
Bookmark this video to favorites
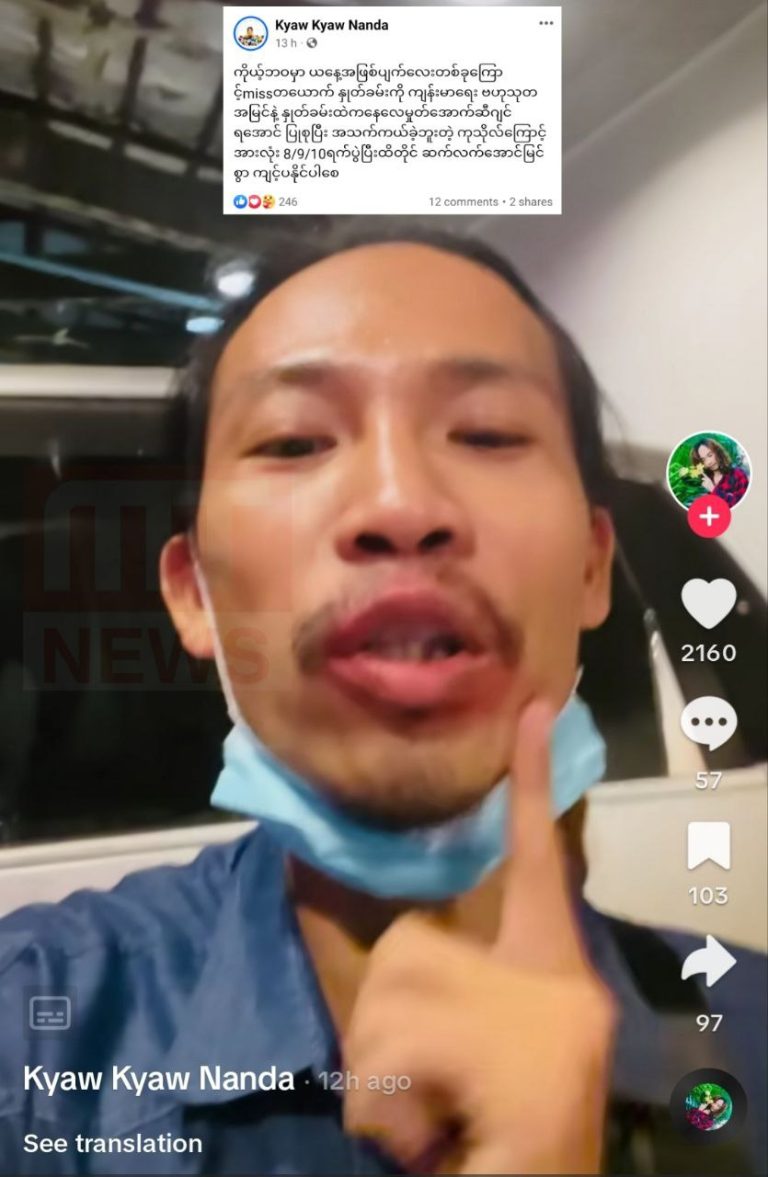(x=708, y=846)
